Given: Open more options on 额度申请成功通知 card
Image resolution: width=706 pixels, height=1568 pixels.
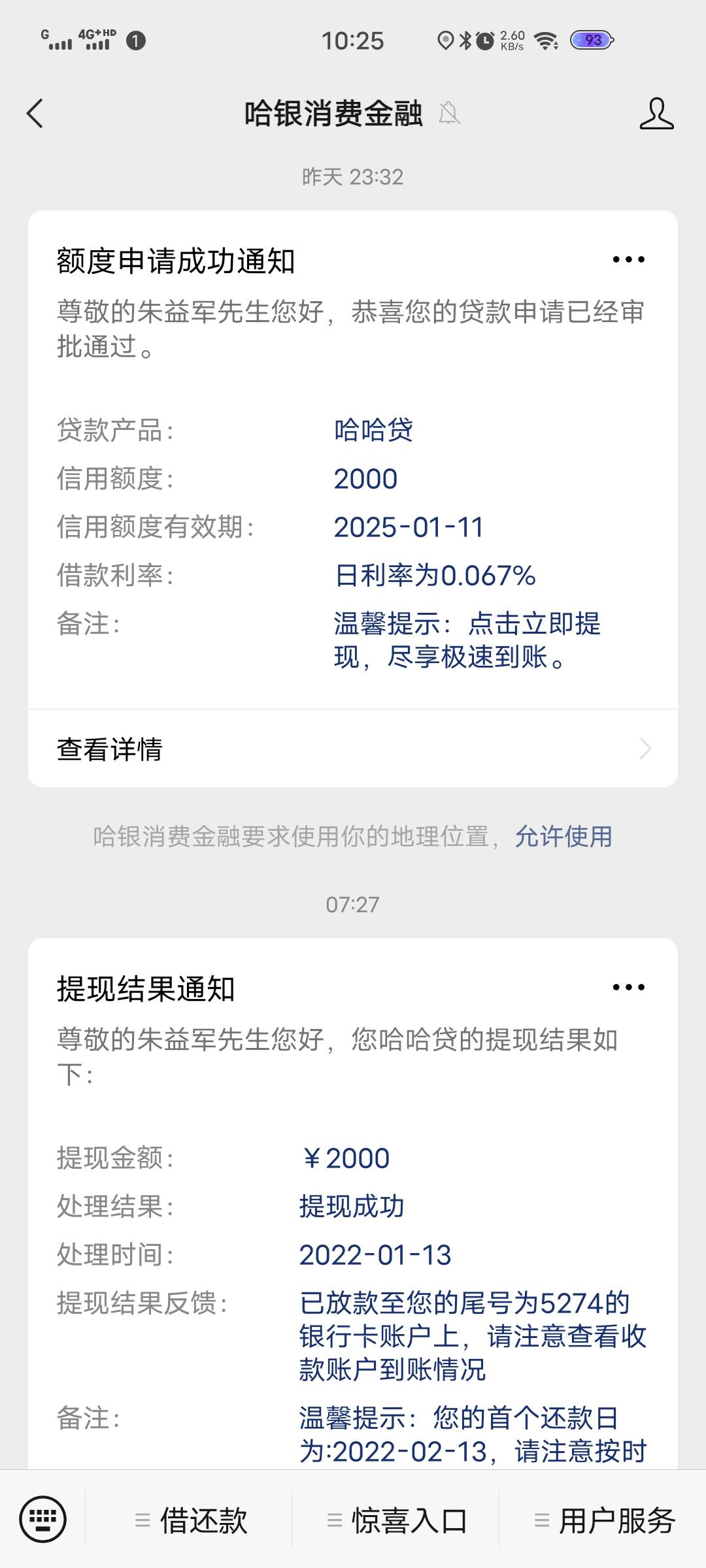Looking at the screenshot, I should tap(628, 260).
